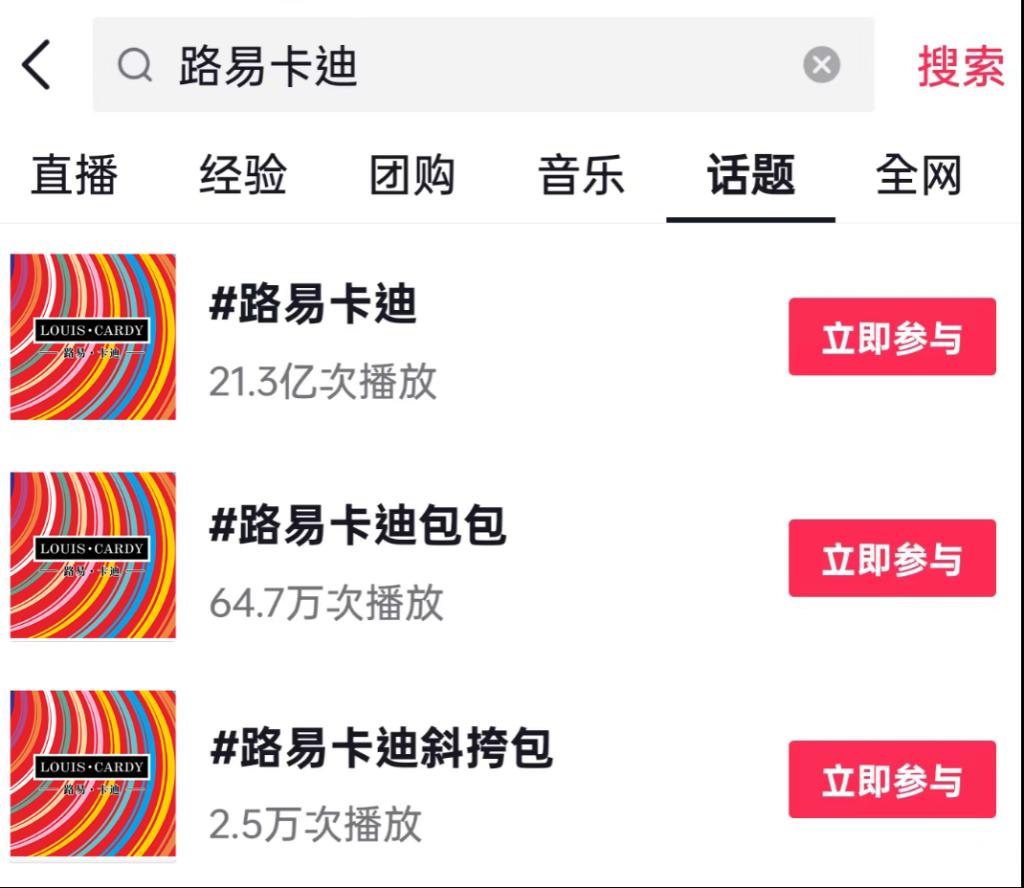This screenshot has height=888, width=1024.
Task: Select the 音乐 tab
Action: [x=581, y=176]
